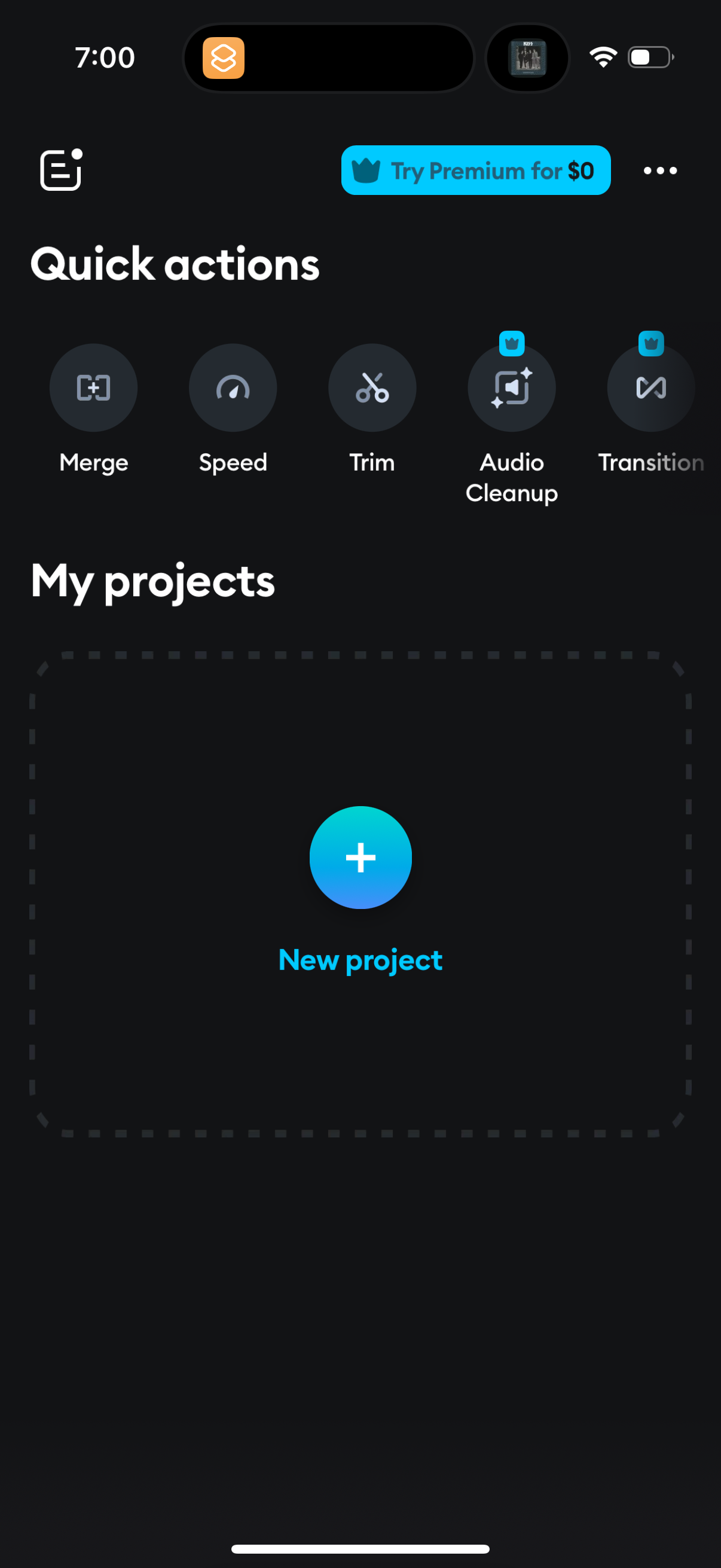This screenshot has height=1568, width=721.
Task: Tap the plus icon to create a project
Action: click(360, 858)
